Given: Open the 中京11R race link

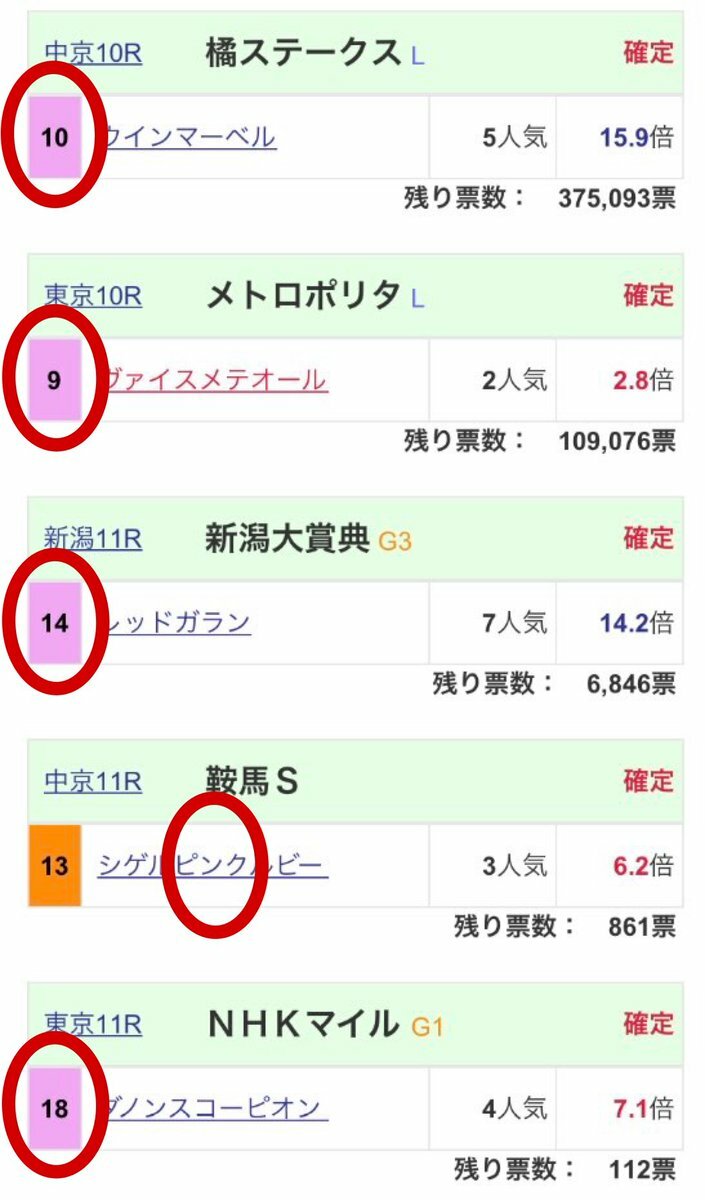Looking at the screenshot, I should pyautogui.click(x=93, y=782).
